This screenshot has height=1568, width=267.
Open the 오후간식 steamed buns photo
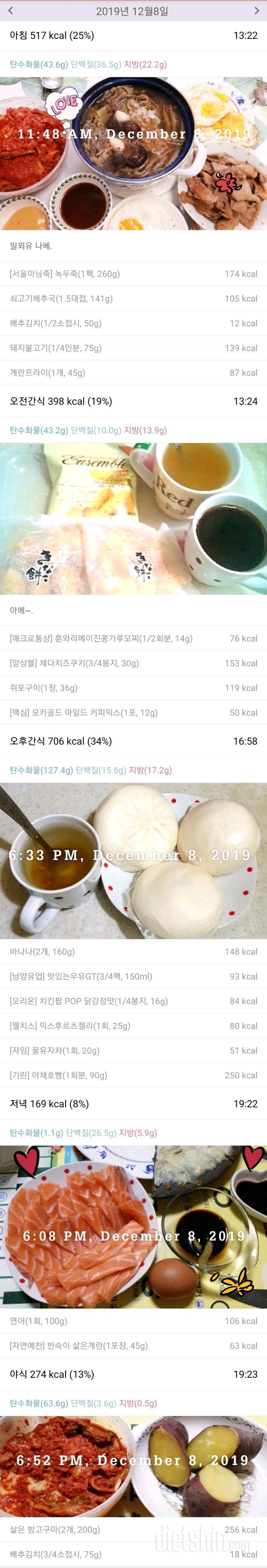(133, 860)
